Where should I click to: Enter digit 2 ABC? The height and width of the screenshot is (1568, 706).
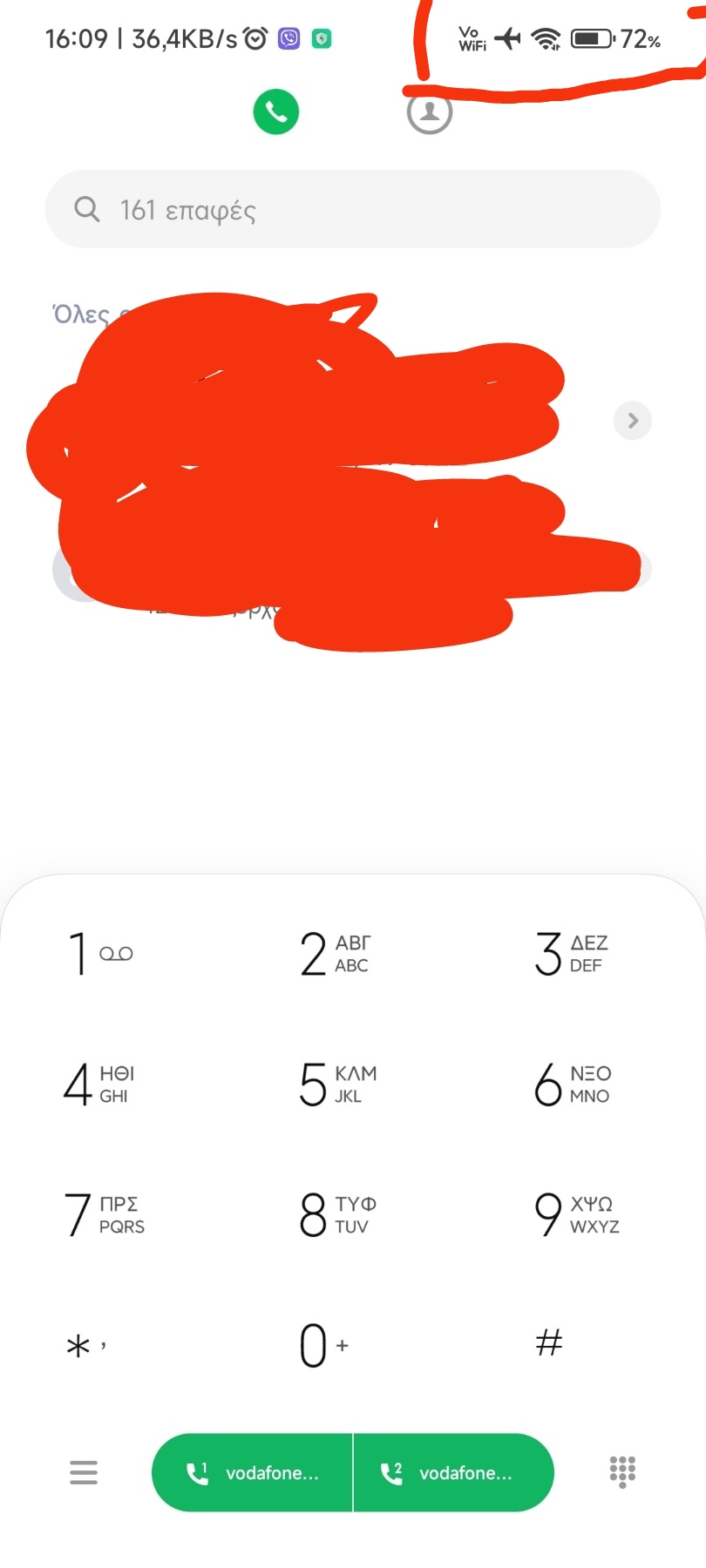point(335,953)
